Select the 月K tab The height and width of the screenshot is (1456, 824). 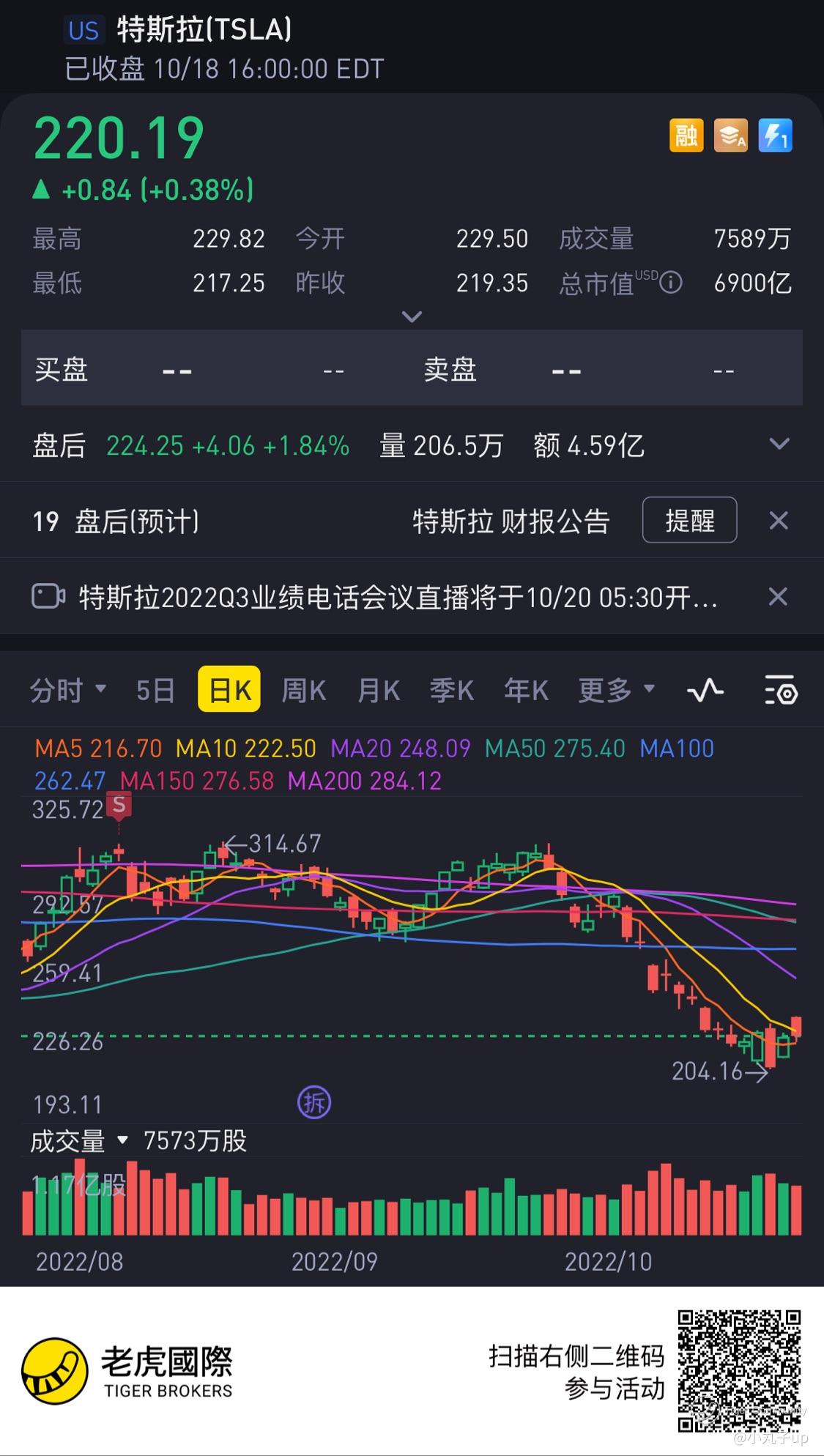click(379, 690)
